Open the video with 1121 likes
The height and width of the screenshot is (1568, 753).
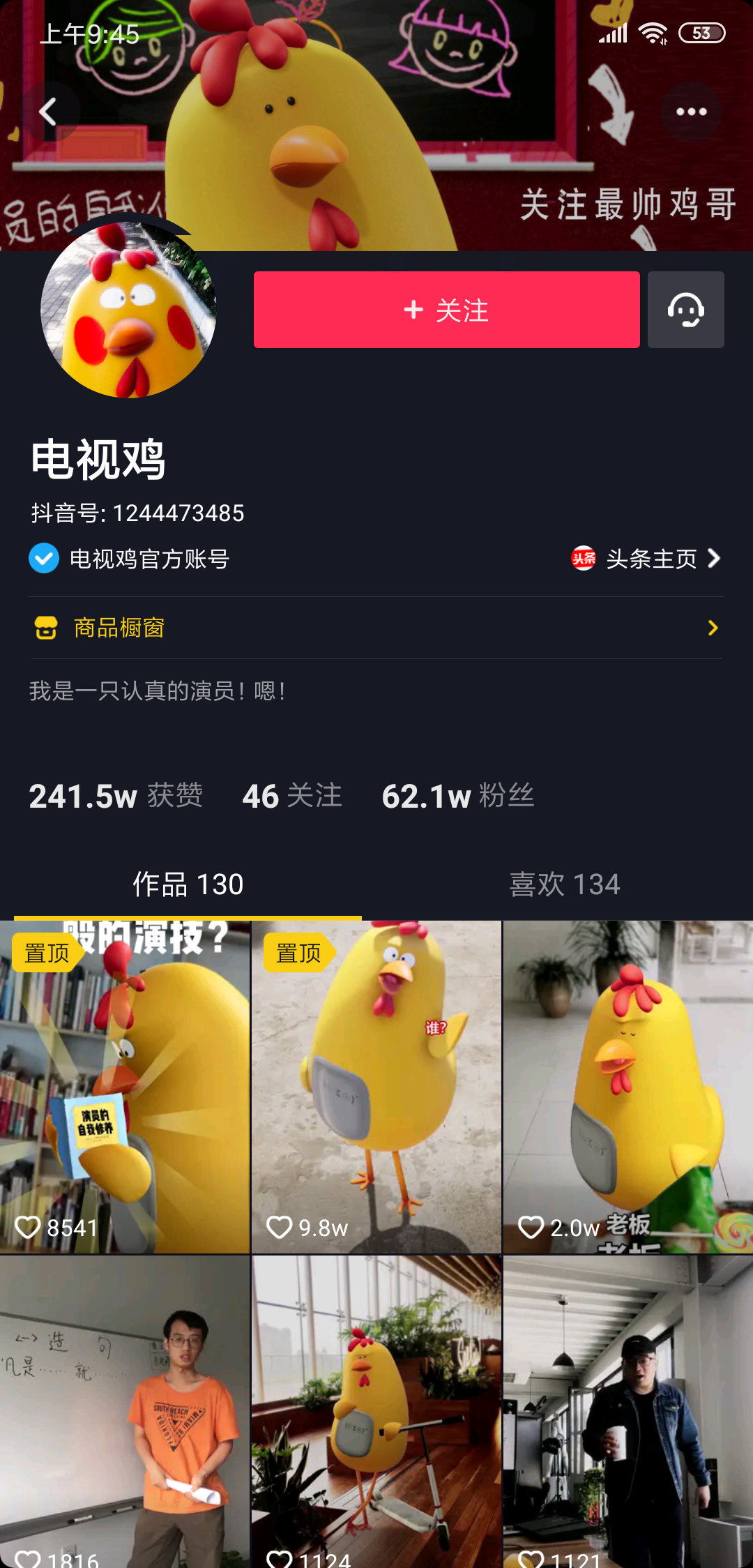click(x=627, y=1409)
